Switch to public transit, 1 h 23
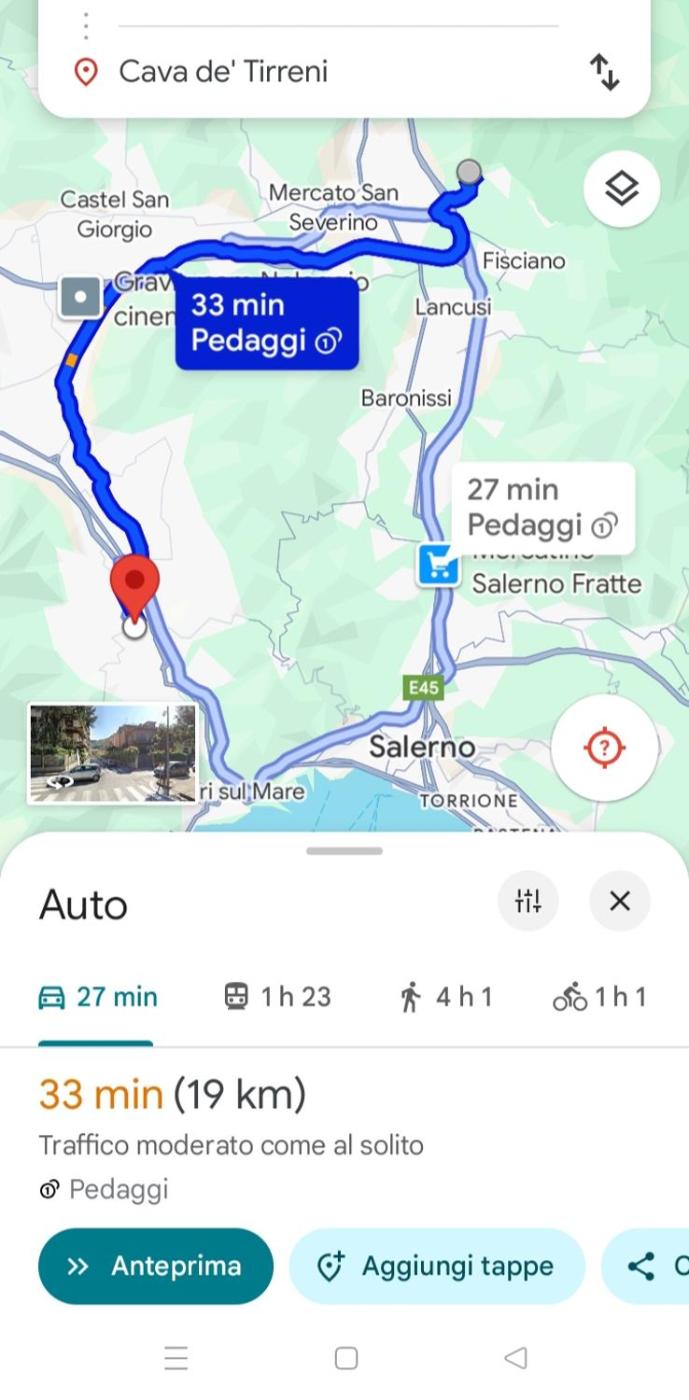The width and height of the screenshot is (689, 1400). pyautogui.click(x=277, y=997)
